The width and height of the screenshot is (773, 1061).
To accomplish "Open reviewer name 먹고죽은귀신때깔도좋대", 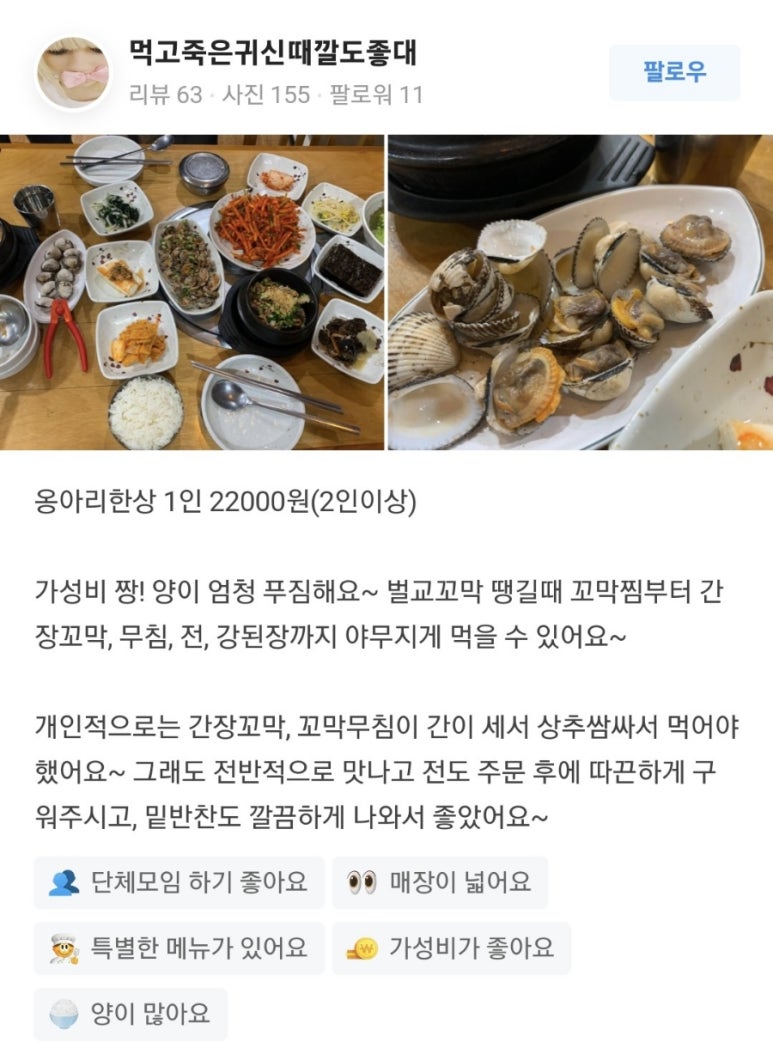I will (x=272, y=52).
